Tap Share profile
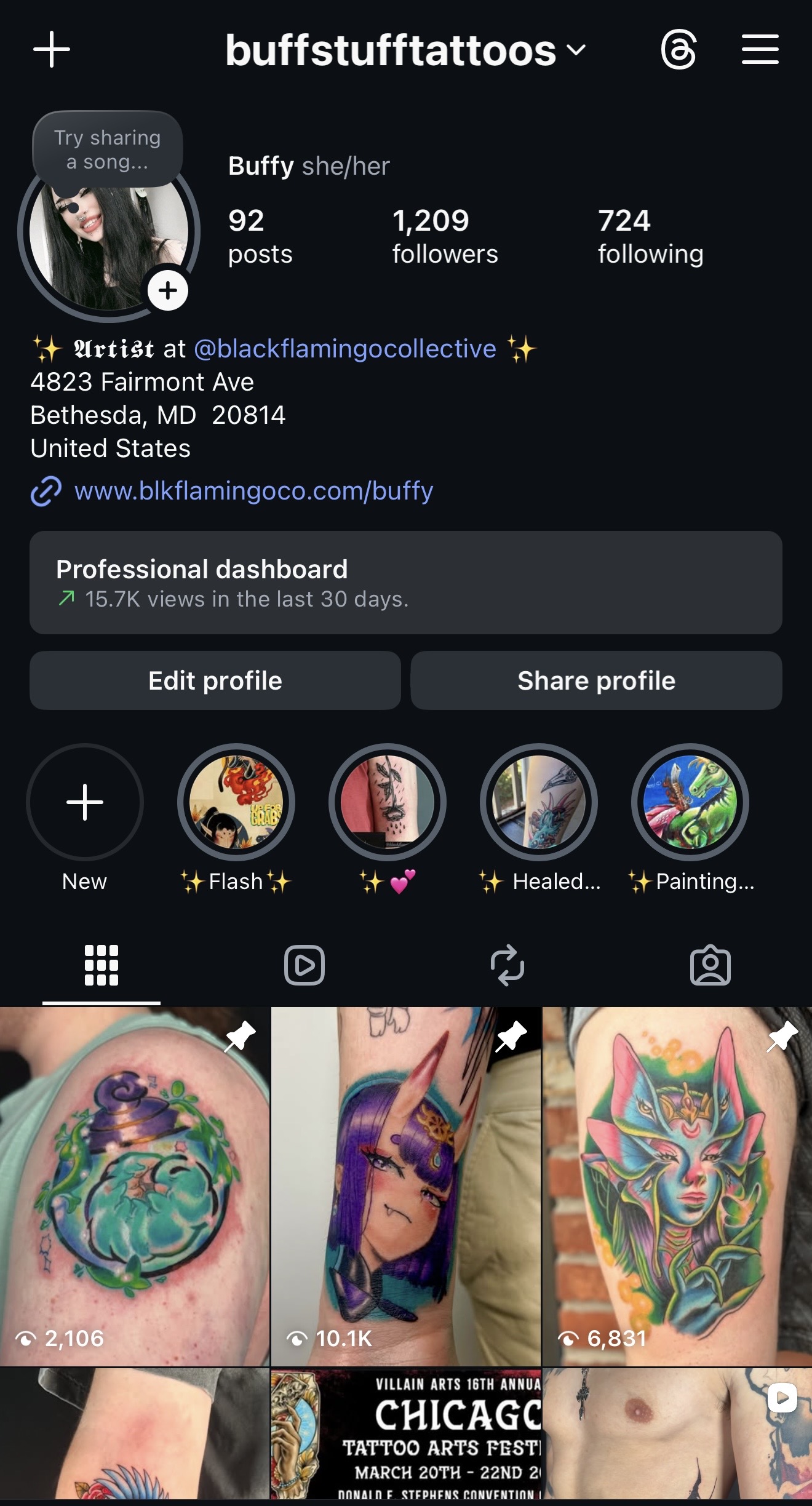812x1506 pixels. click(596, 680)
